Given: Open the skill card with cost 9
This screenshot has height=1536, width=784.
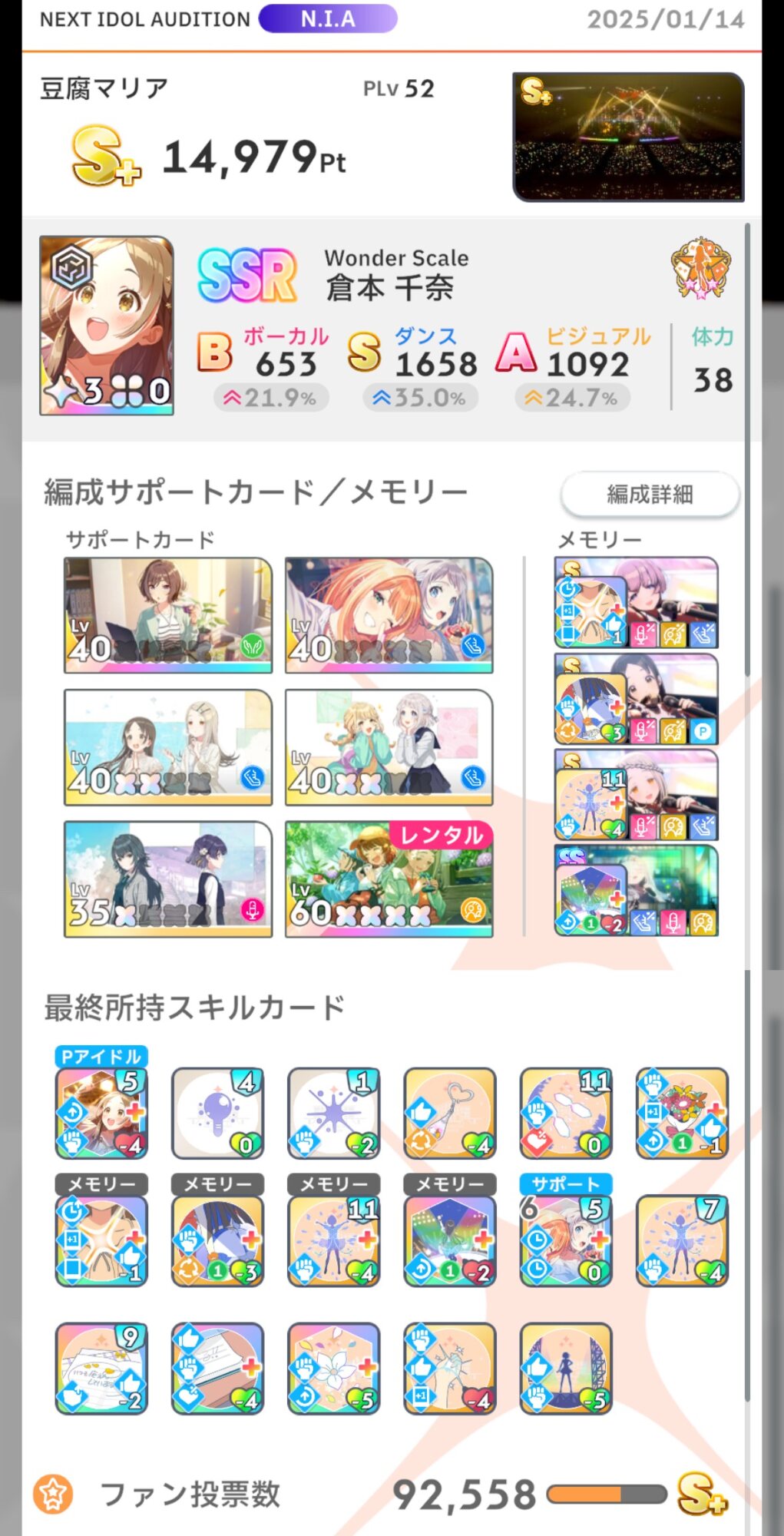Looking at the screenshot, I should point(101,1368).
